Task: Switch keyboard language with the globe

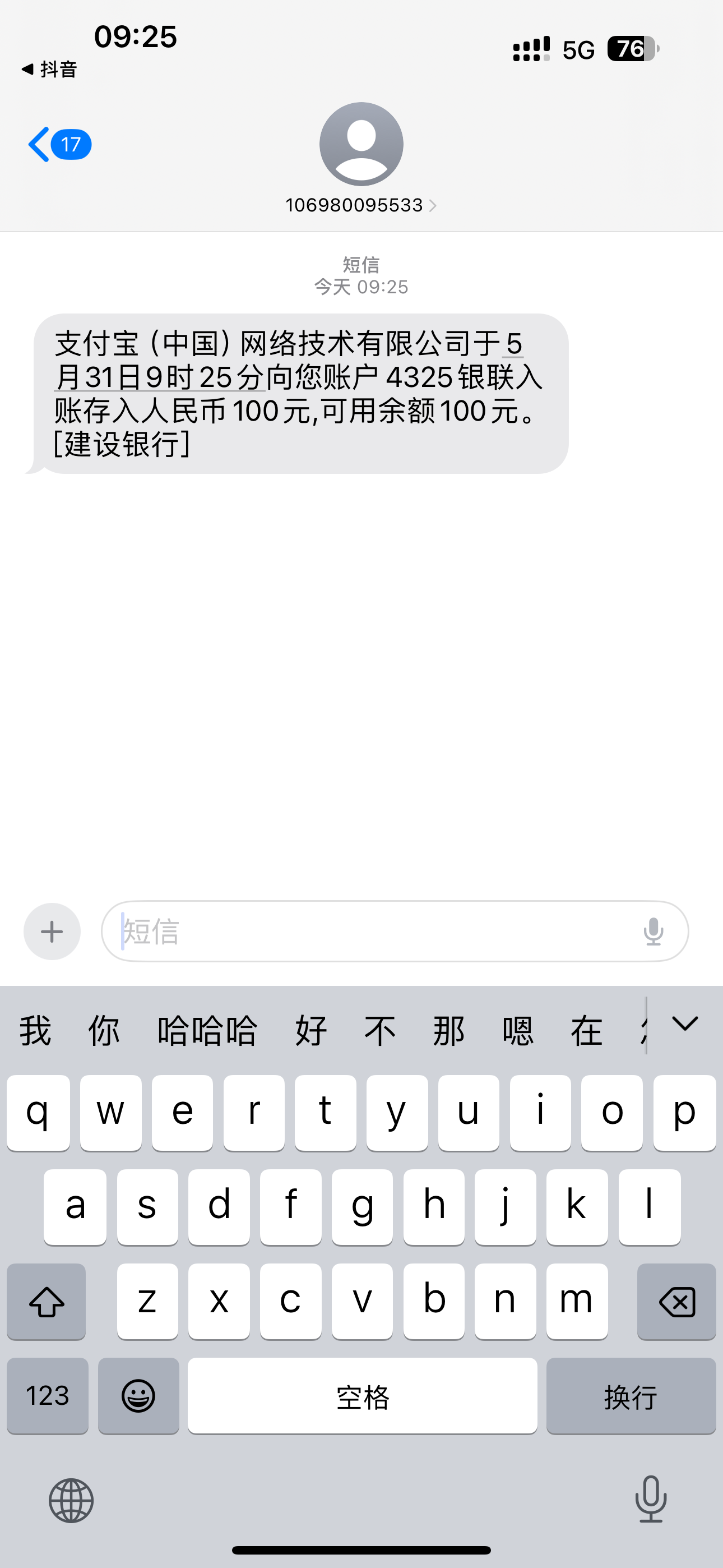Action: tap(71, 1501)
